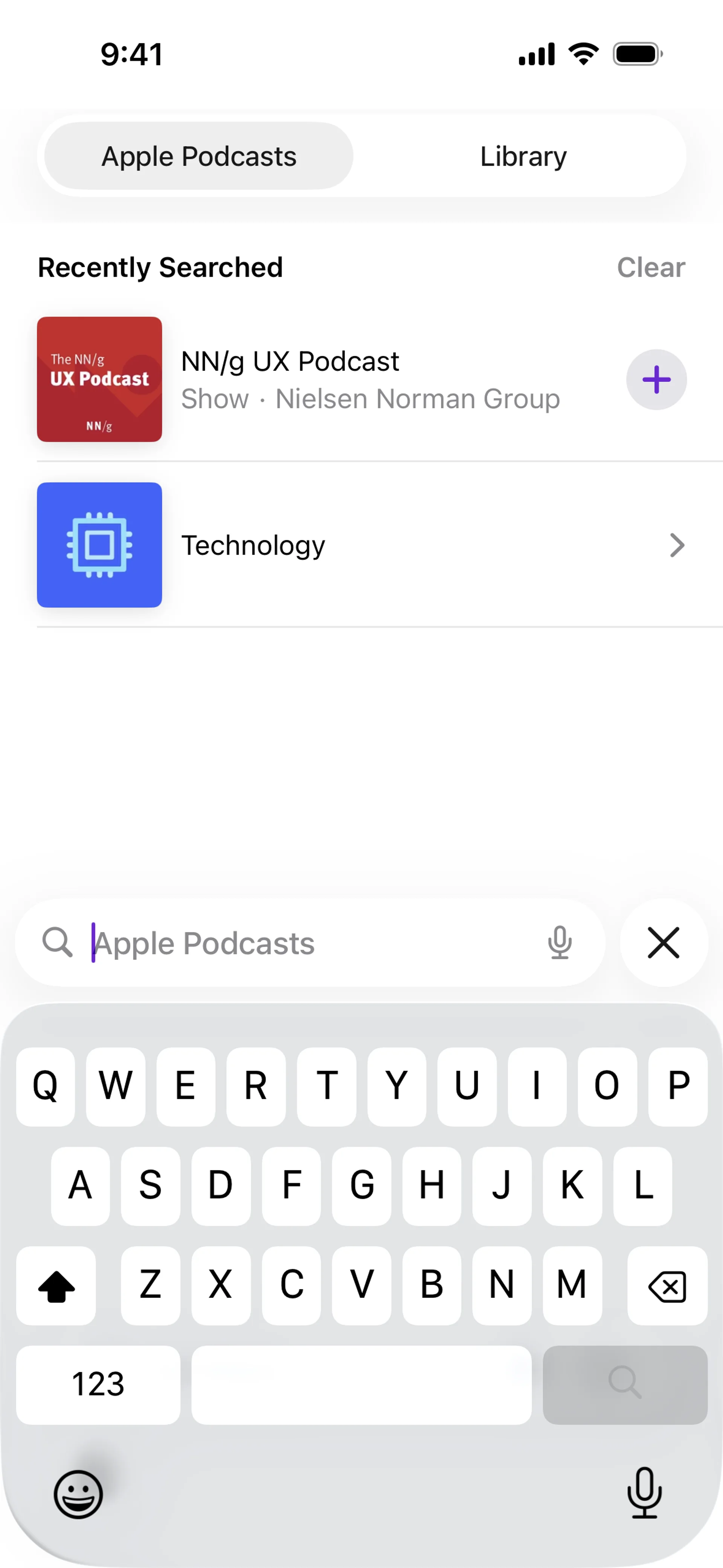This screenshot has height=1568, width=723.
Task: Select the Apple Podcasts segment
Action: (198, 156)
